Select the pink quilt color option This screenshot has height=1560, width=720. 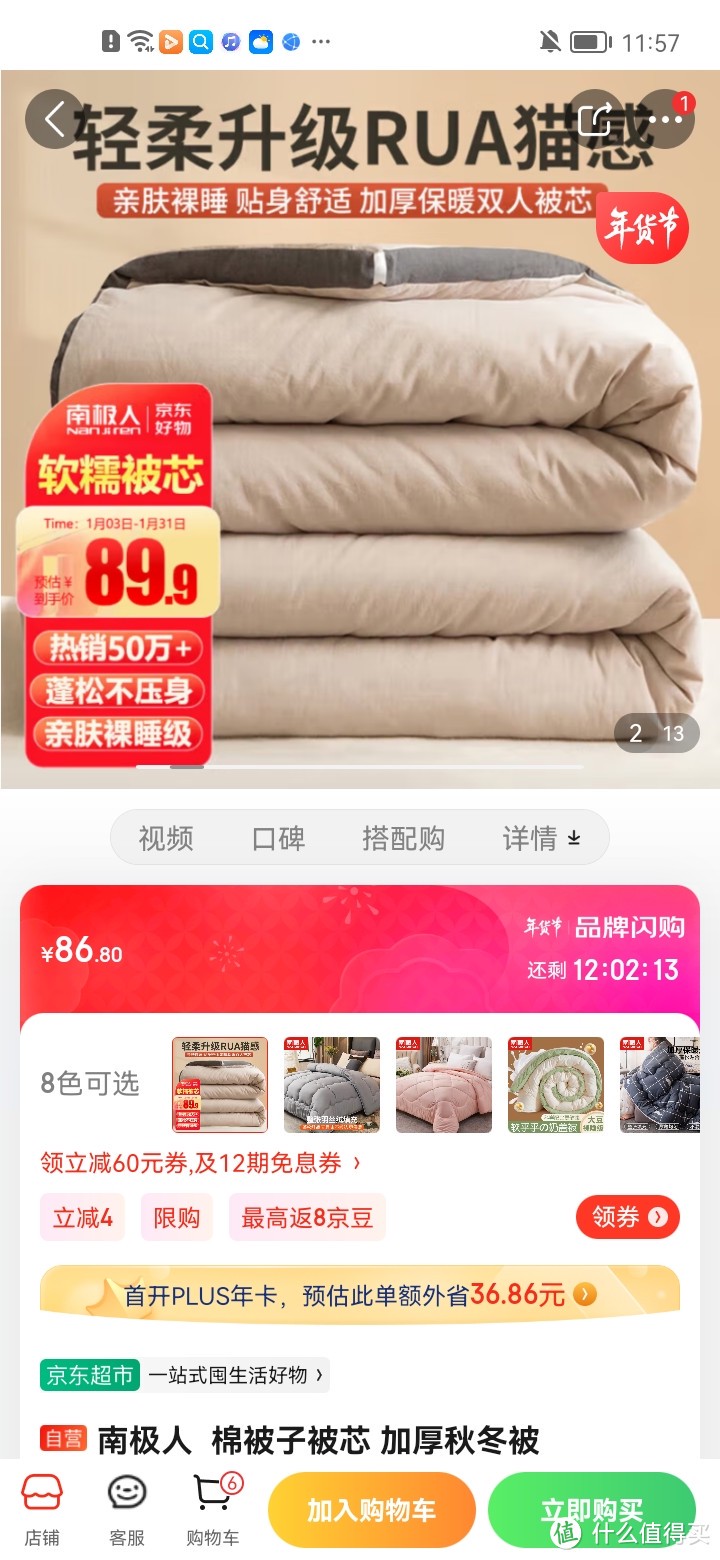(x=444, y=1085)
